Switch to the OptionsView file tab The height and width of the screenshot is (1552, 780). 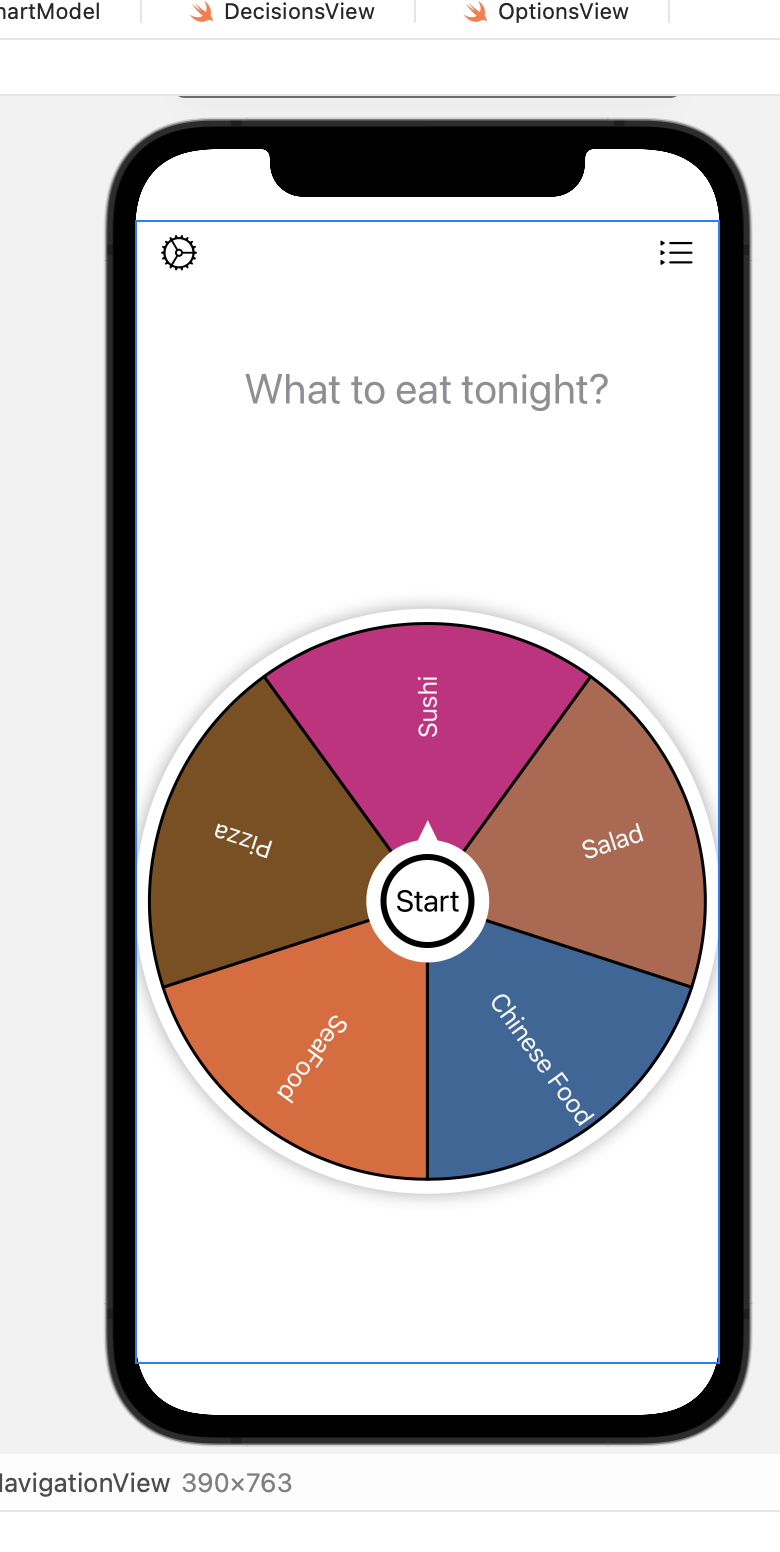[547, 12]
